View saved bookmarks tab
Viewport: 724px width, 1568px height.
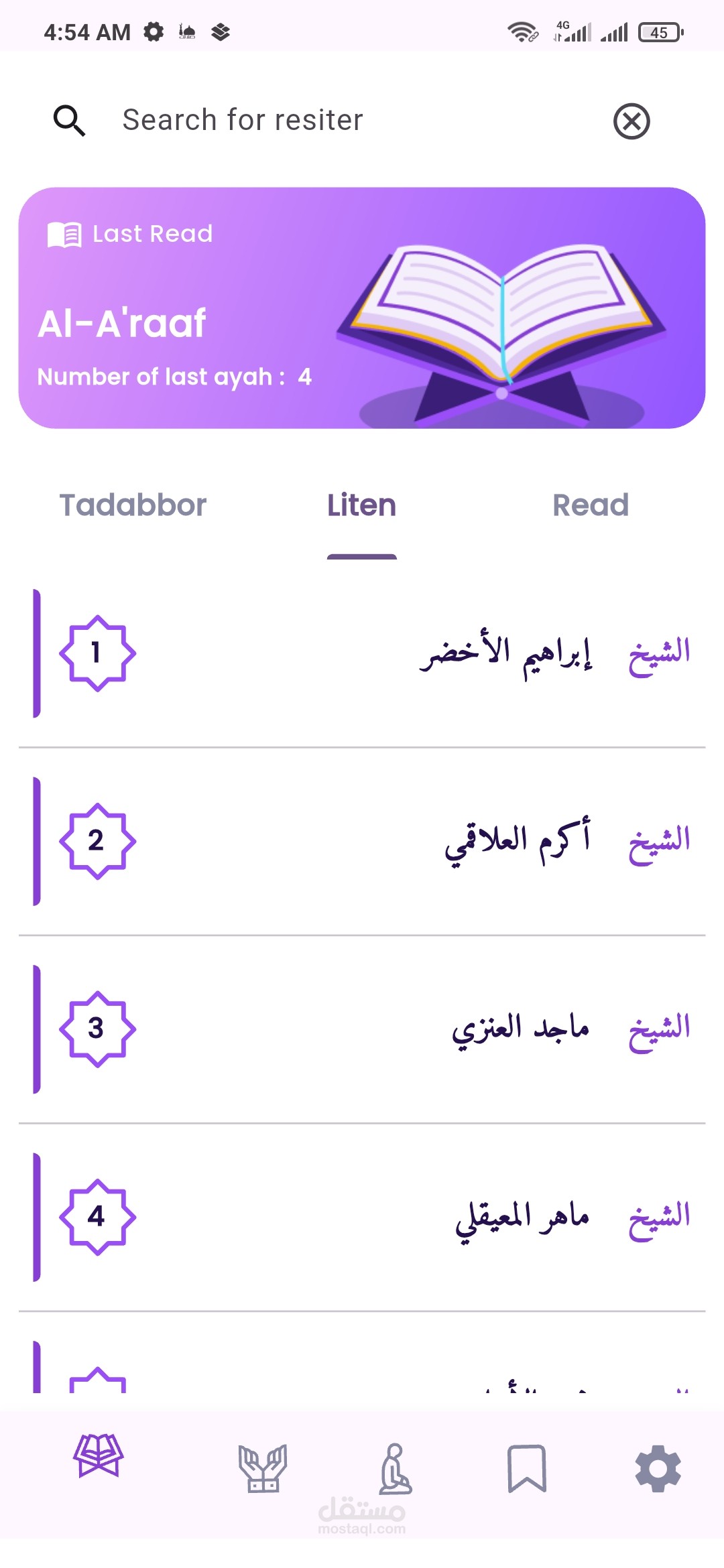tap(527, 1468)
